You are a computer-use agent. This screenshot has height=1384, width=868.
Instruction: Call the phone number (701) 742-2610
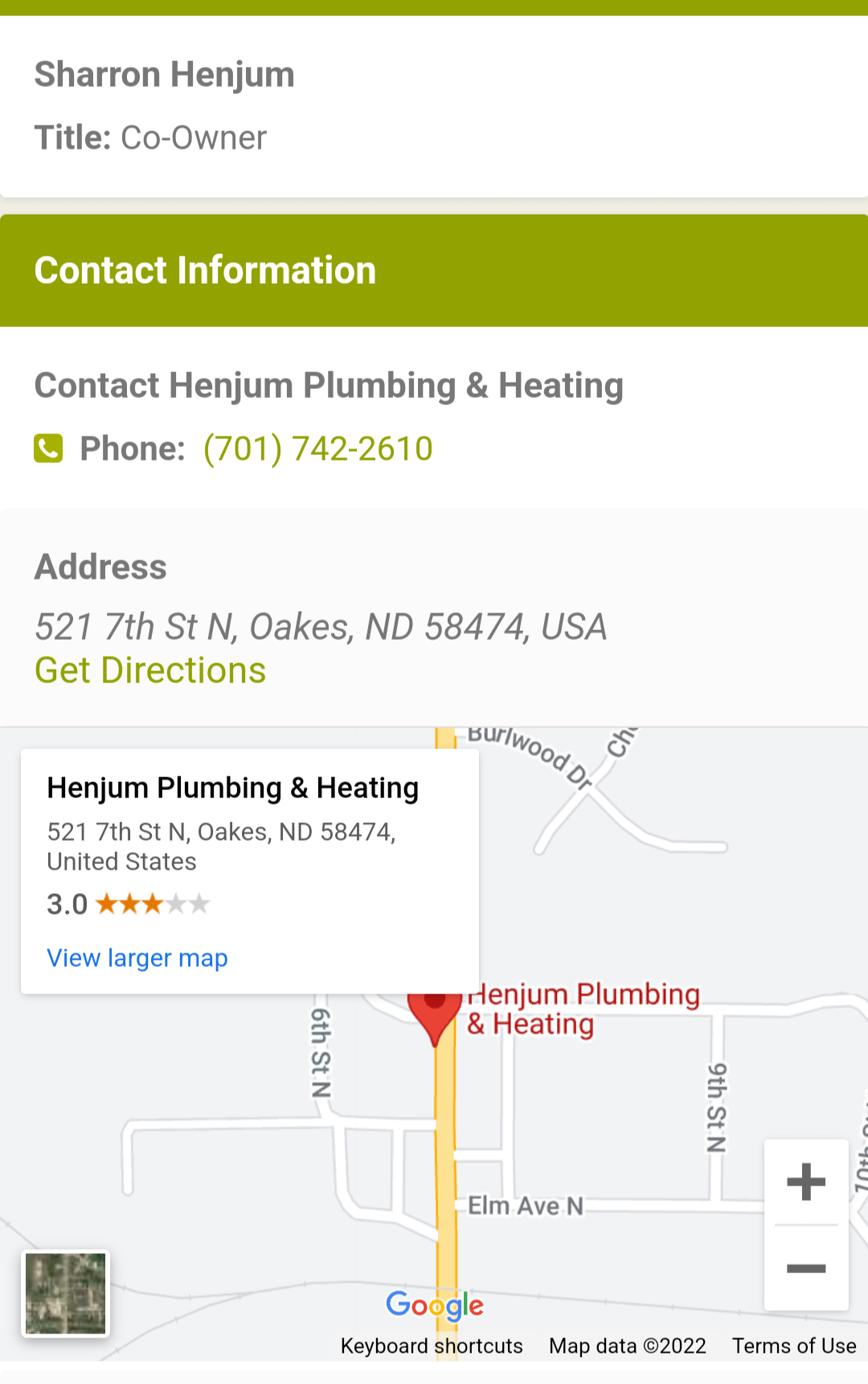317,448
